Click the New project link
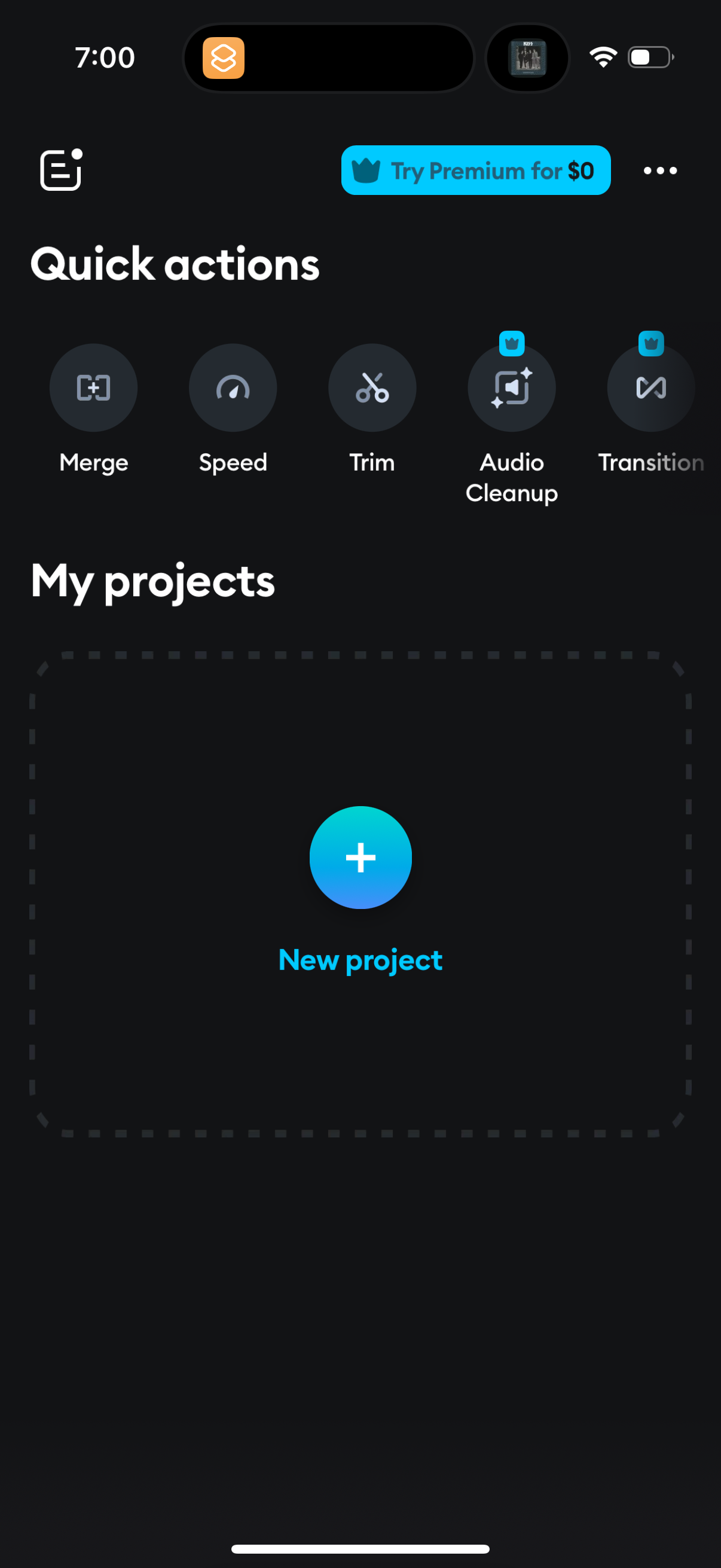The height and width of the screenshot is (1568, 721). click(x=360, y=959)
